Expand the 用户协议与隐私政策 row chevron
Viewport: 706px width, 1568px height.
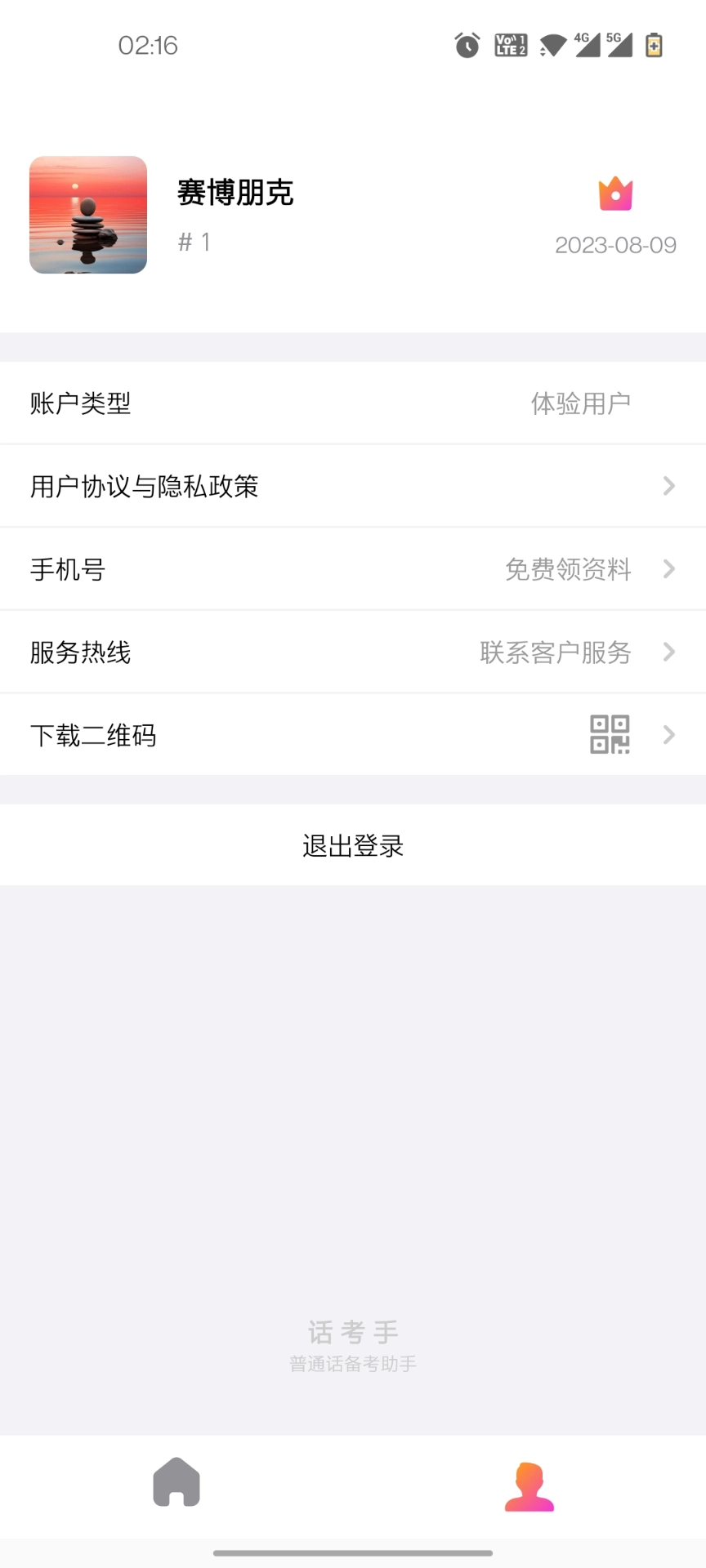(x=670, y=486)
